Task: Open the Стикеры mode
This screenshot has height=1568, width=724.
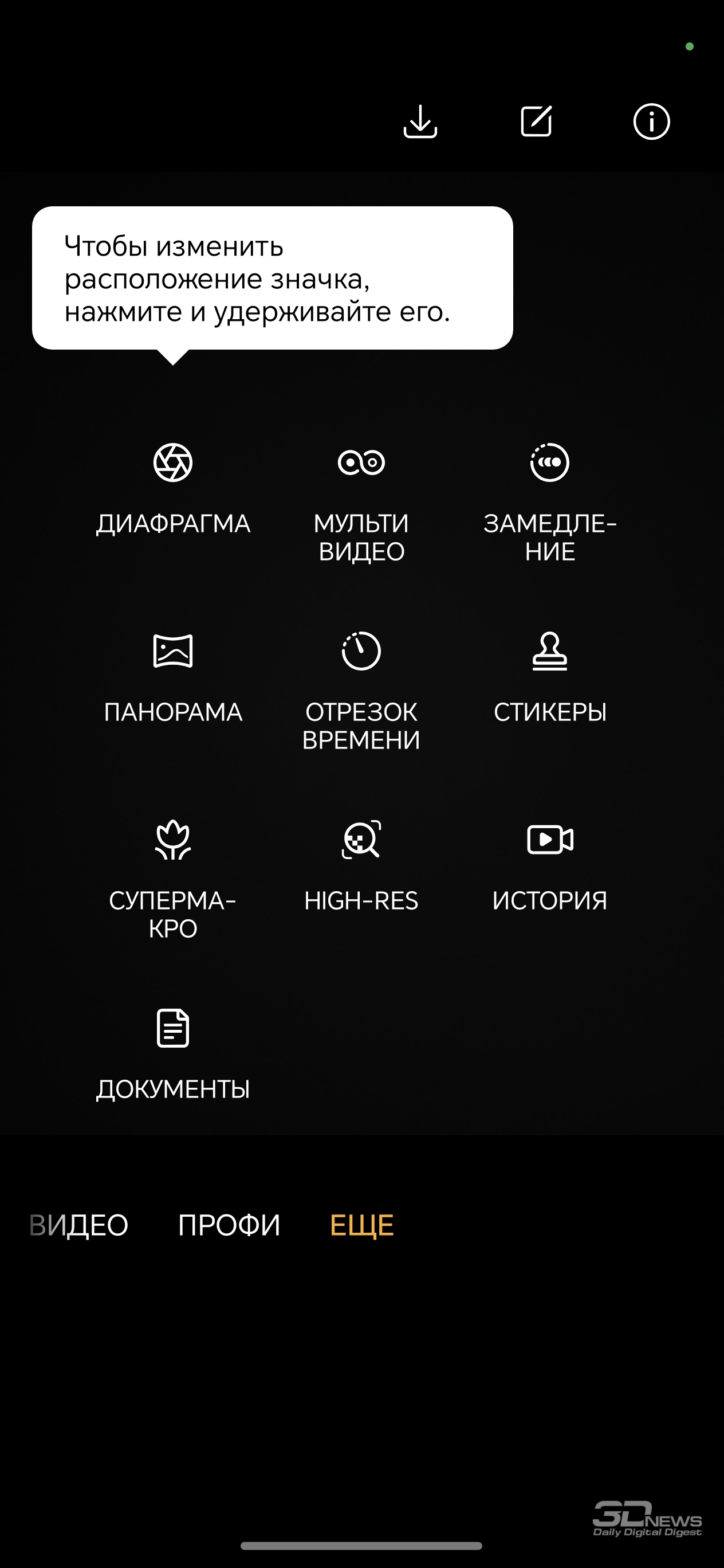Action: pyautogui.click(x=550, y=678)
